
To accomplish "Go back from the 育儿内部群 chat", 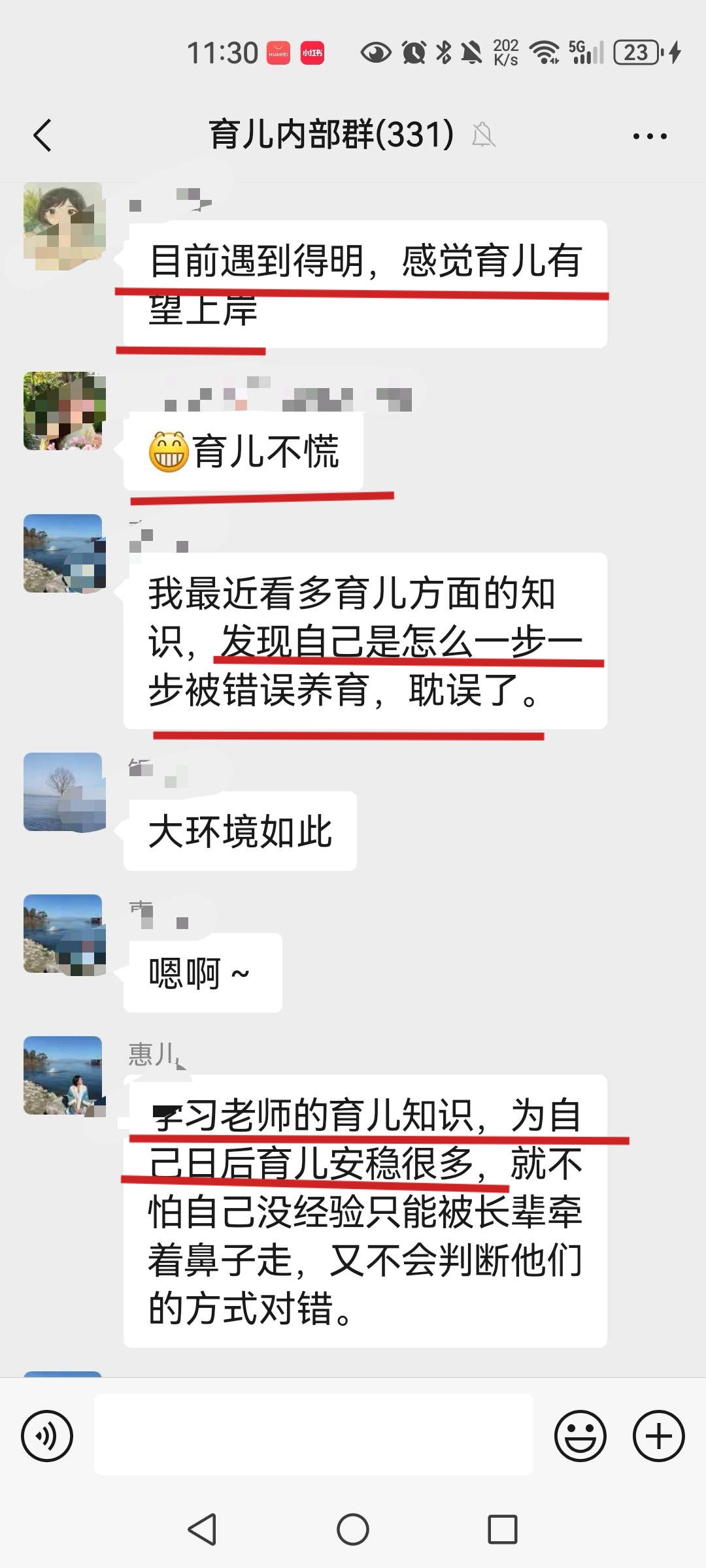I will 42,136.
